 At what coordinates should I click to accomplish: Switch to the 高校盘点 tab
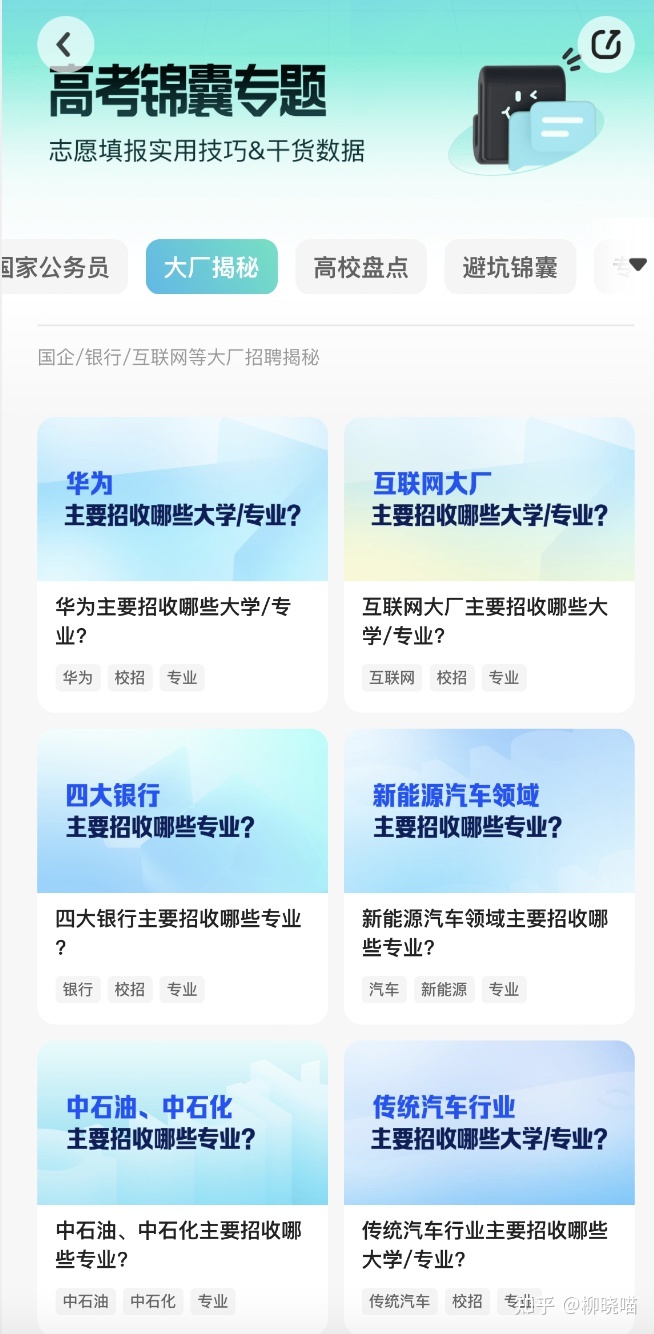[x=361, y=267]
